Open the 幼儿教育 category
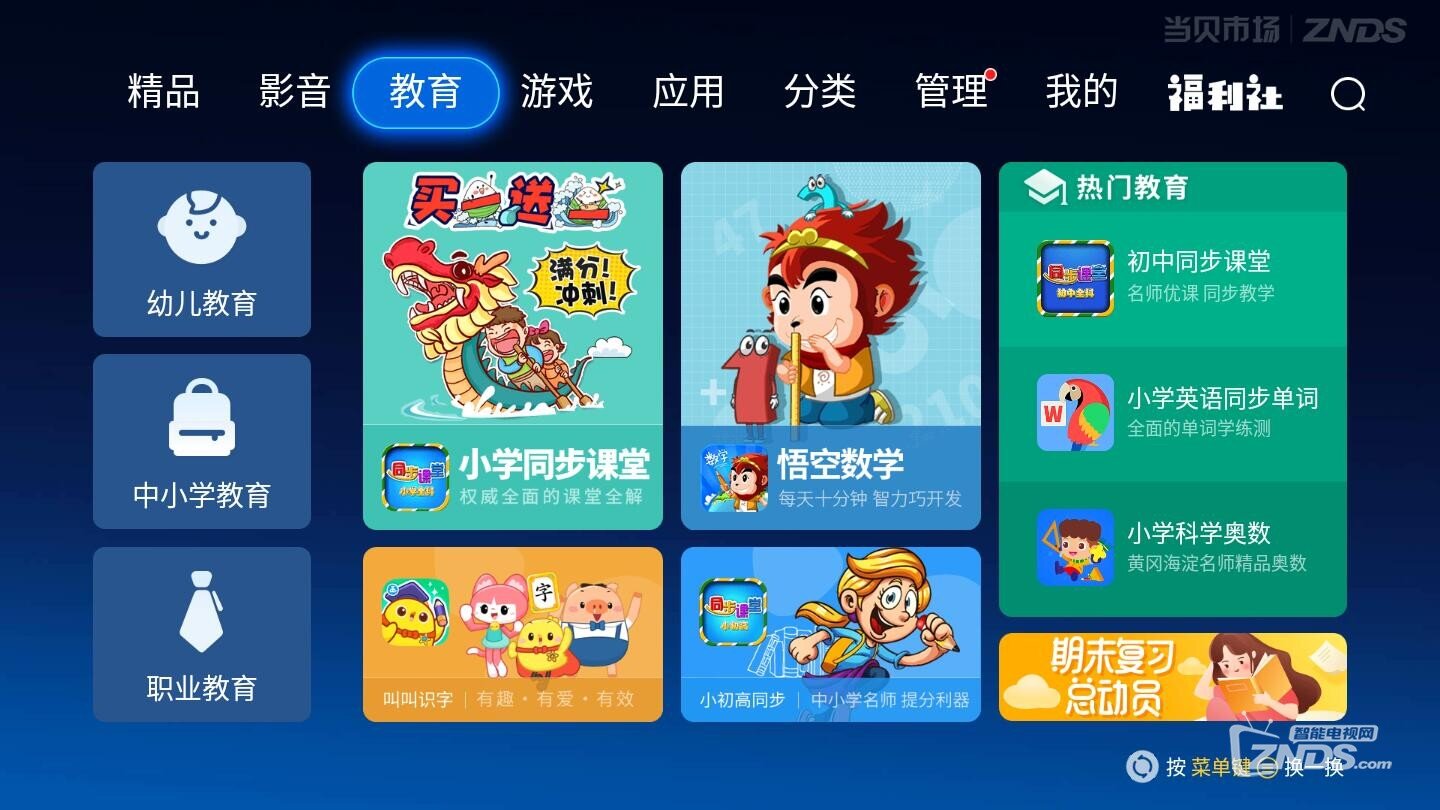1440x810 pixels. [202, 250]
